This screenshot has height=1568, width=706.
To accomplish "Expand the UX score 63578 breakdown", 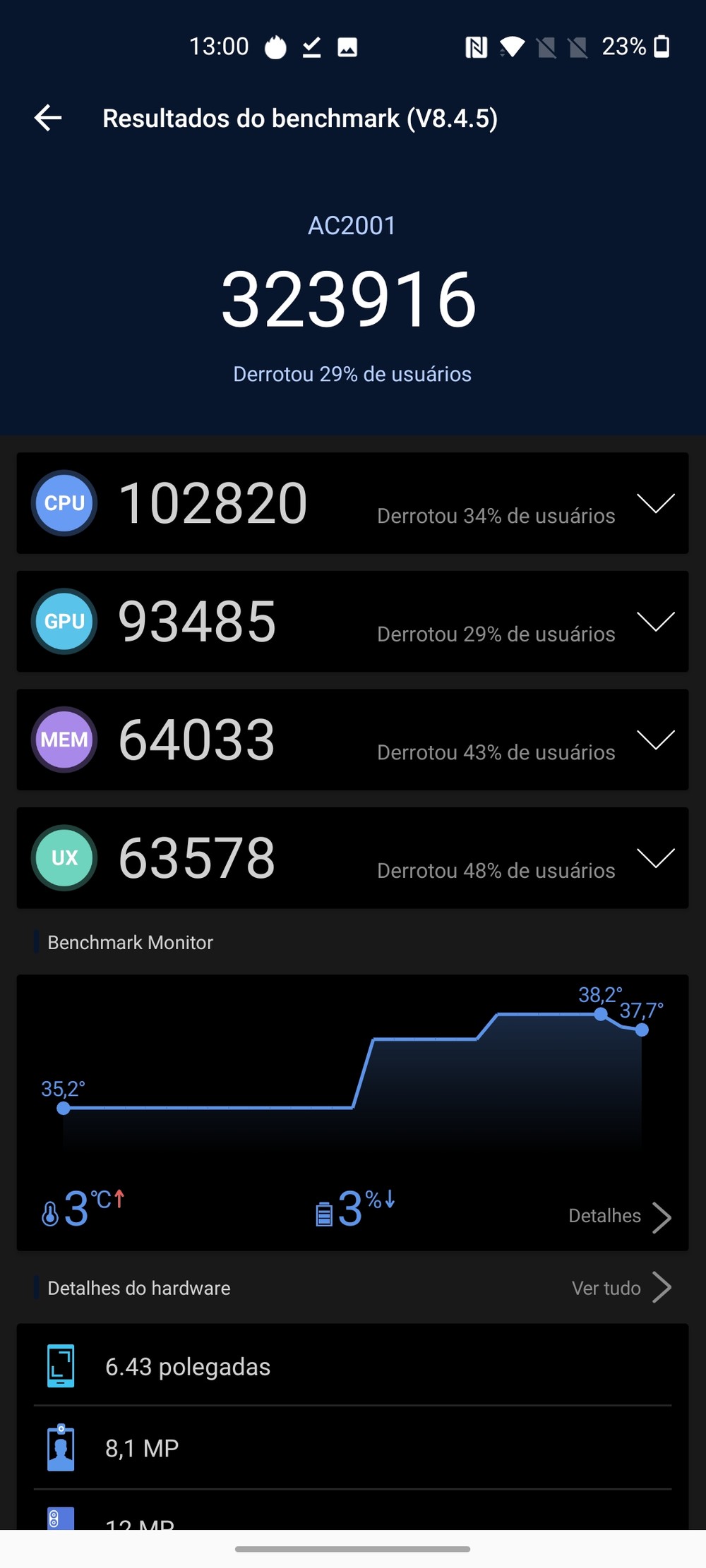I will point(352,858).
